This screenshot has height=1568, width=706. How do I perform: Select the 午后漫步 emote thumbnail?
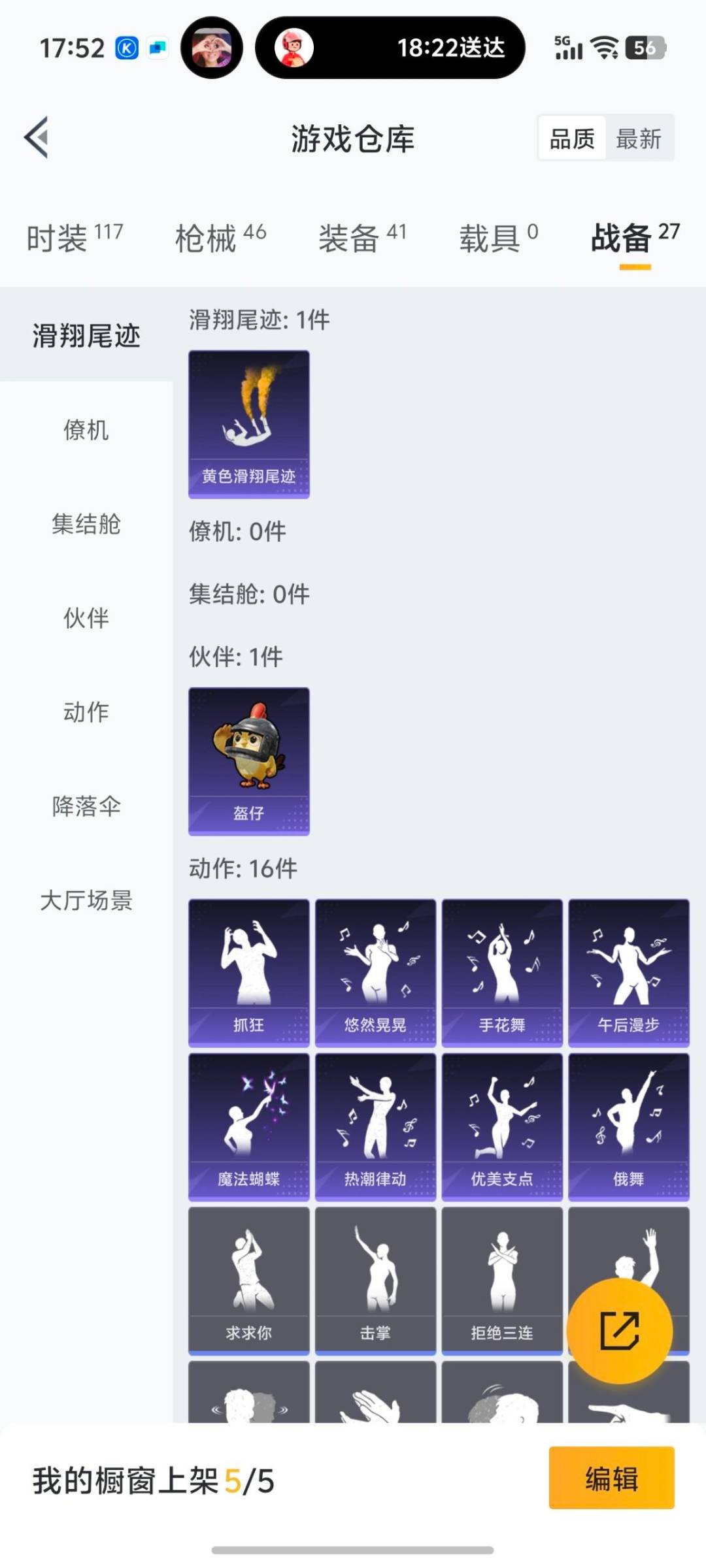point(628,970)
